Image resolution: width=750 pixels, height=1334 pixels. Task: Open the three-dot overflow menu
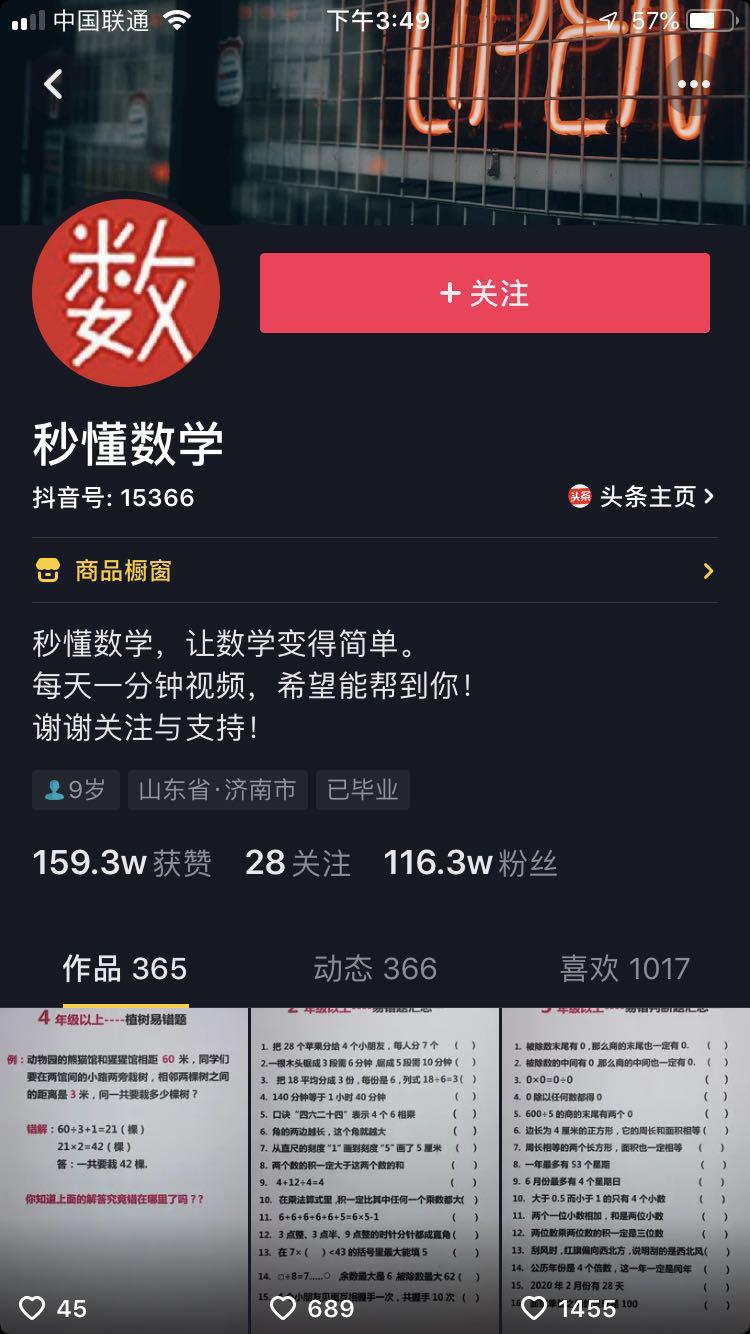click(693, 85)
